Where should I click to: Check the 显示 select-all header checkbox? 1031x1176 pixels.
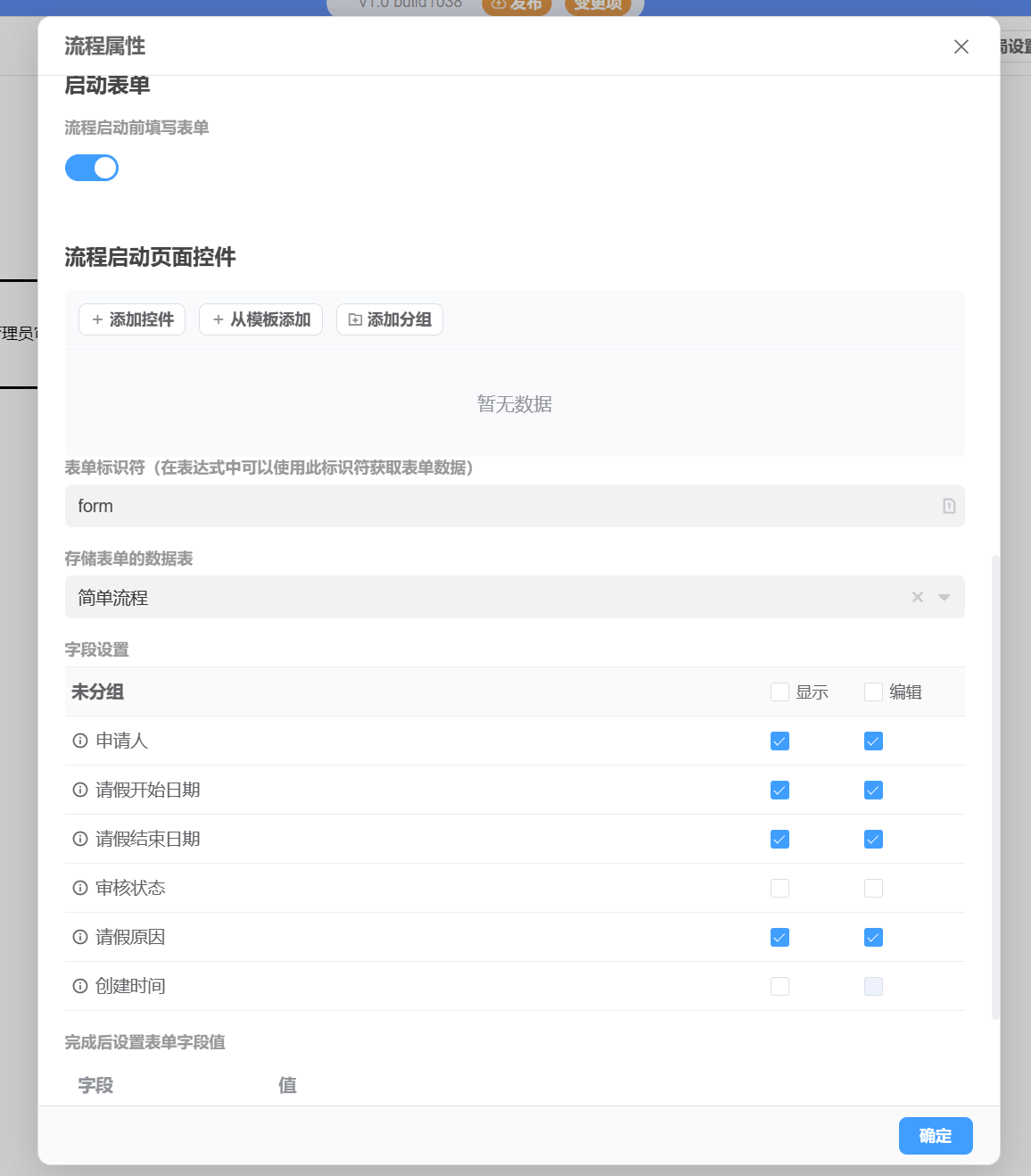[779, 692]
